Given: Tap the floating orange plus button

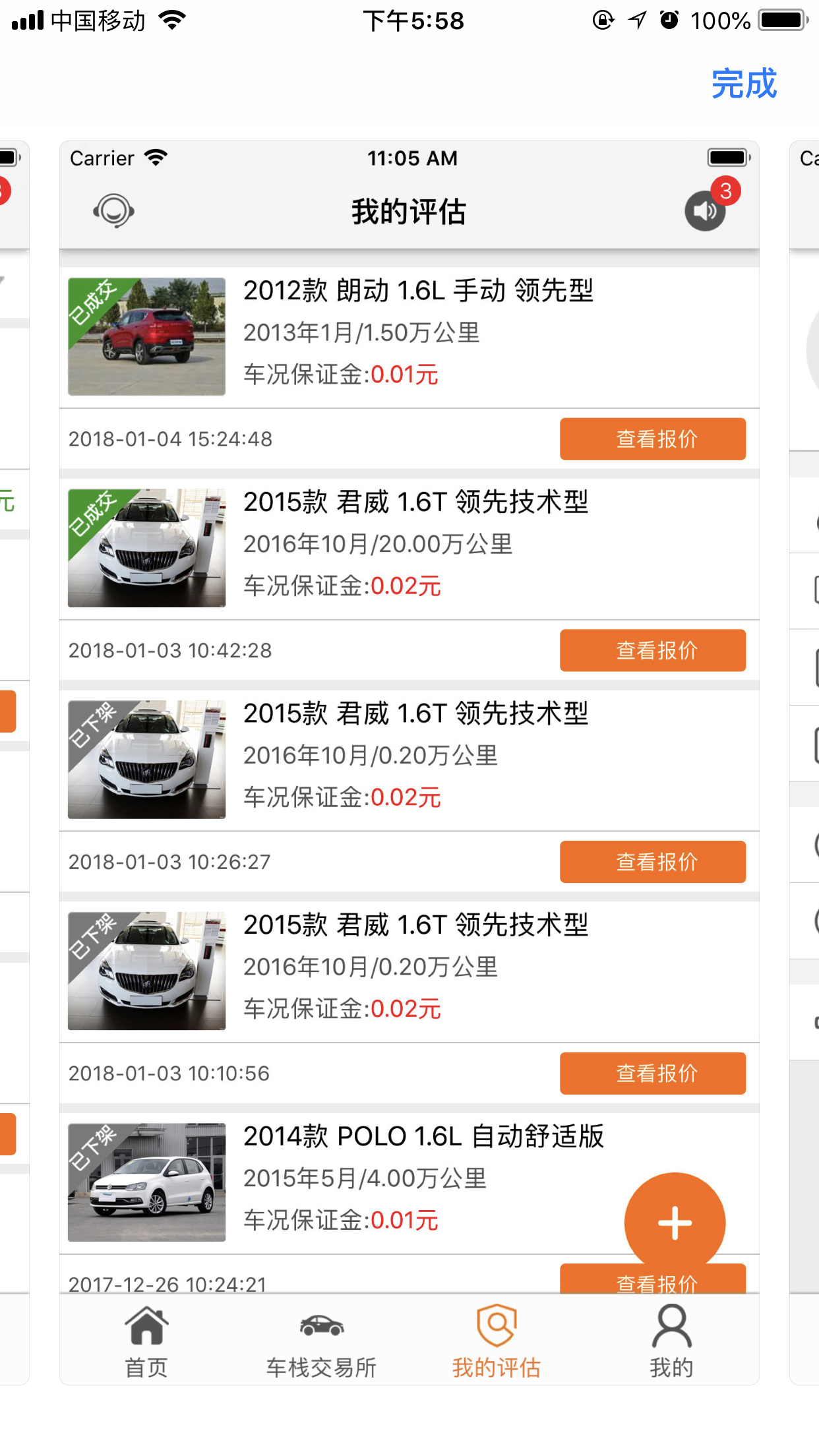Looking at the screenshot, I should click(674, 1222).
